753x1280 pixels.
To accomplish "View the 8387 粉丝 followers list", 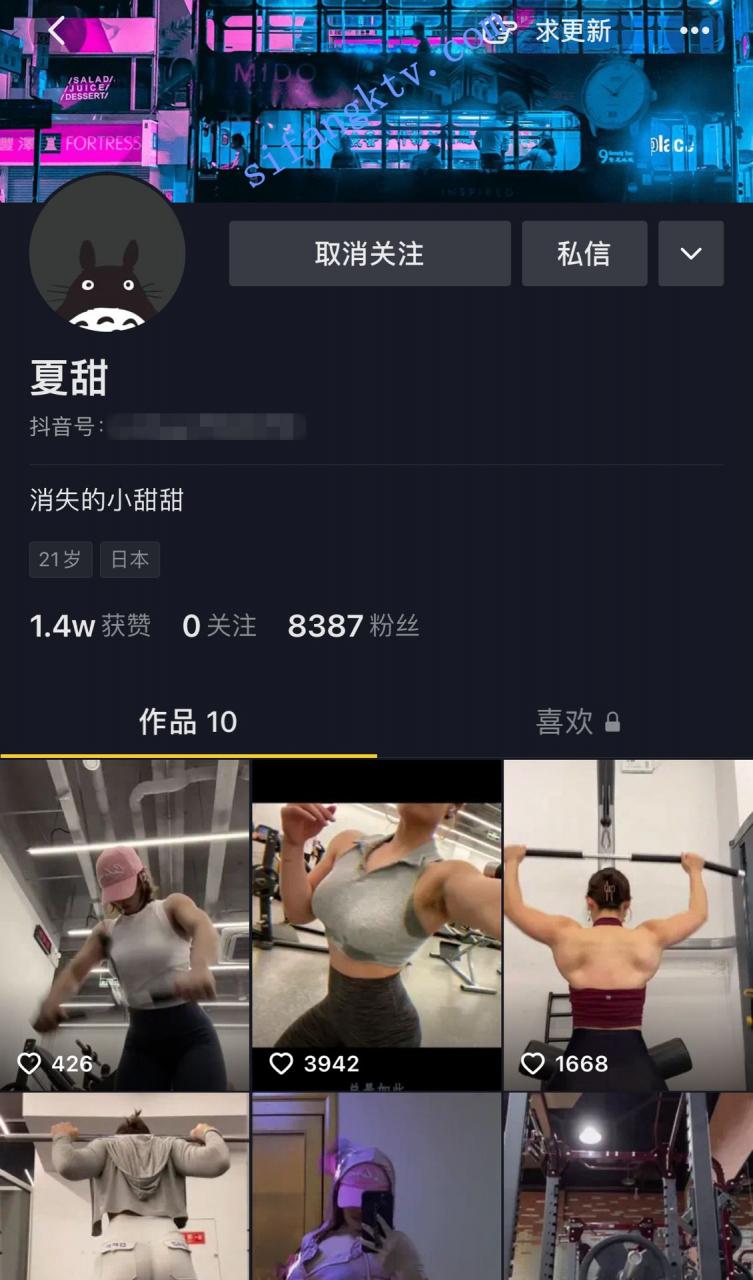I will coord(353,626).
